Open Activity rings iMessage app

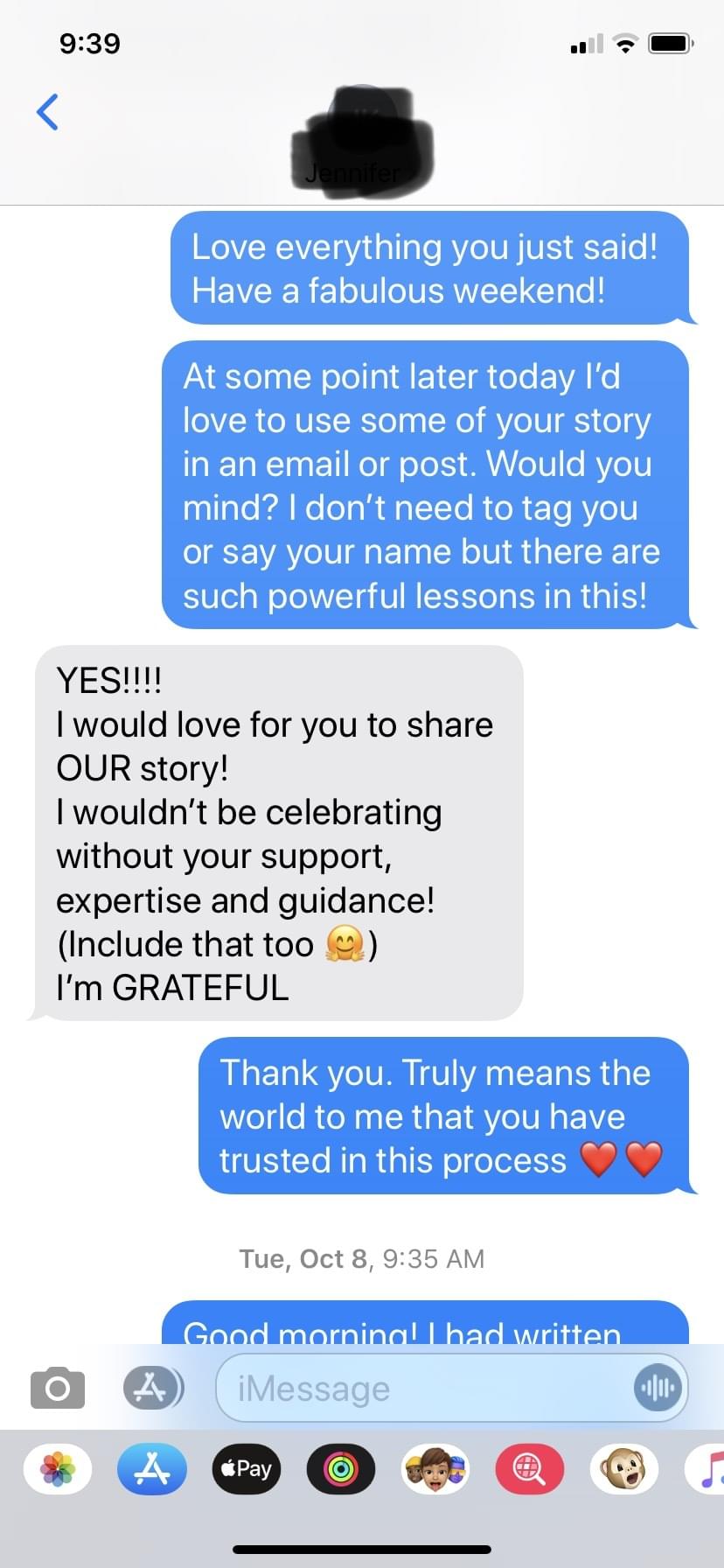[341, 1469]
